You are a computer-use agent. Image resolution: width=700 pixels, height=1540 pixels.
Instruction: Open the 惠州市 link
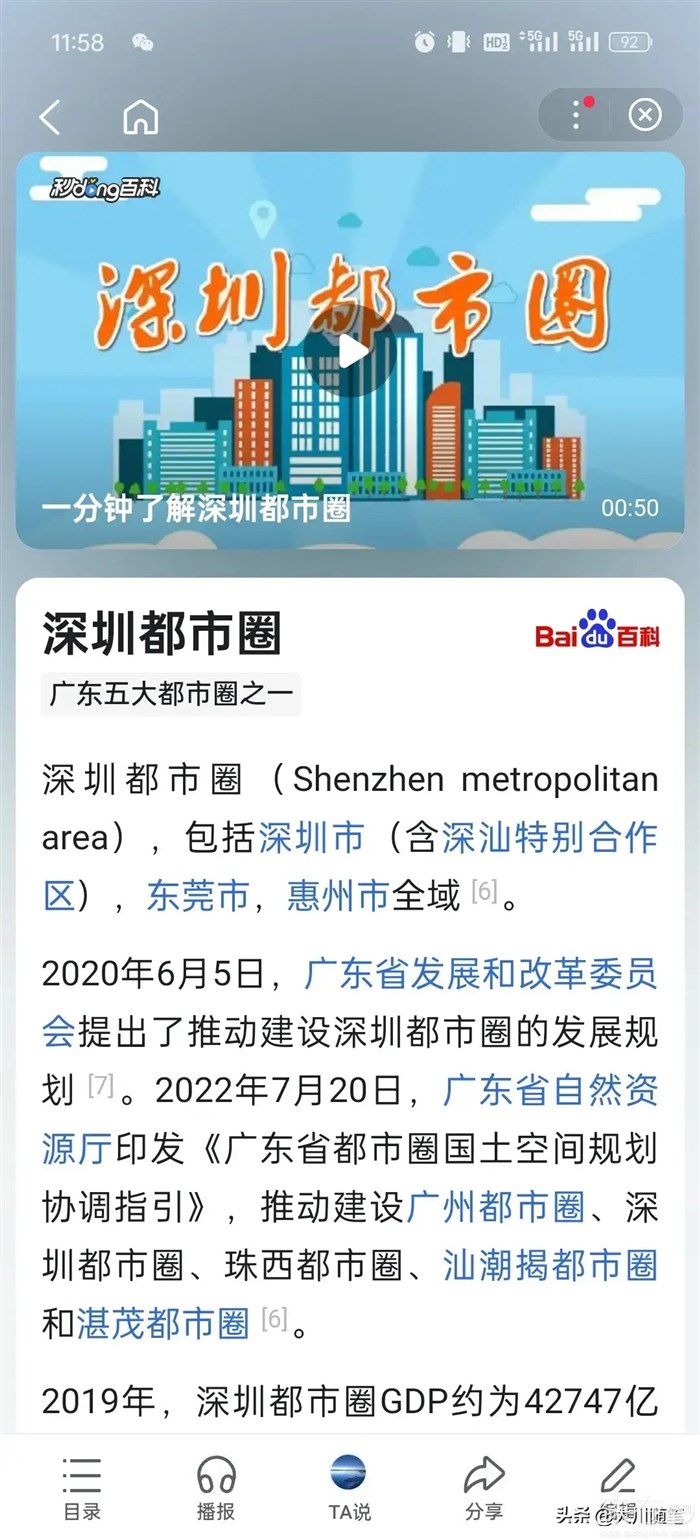(x=337, y=895)
